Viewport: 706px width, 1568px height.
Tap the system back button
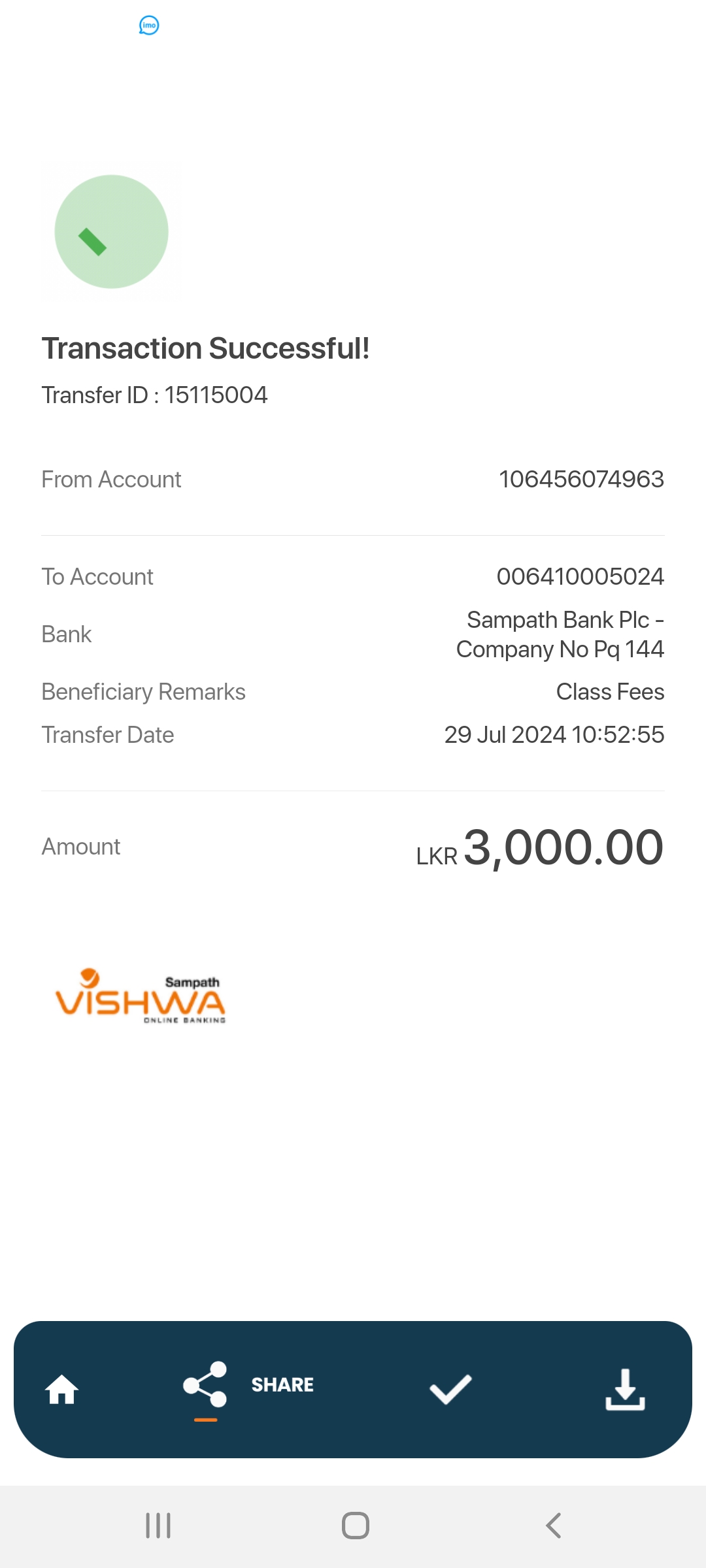point(553,1526)
